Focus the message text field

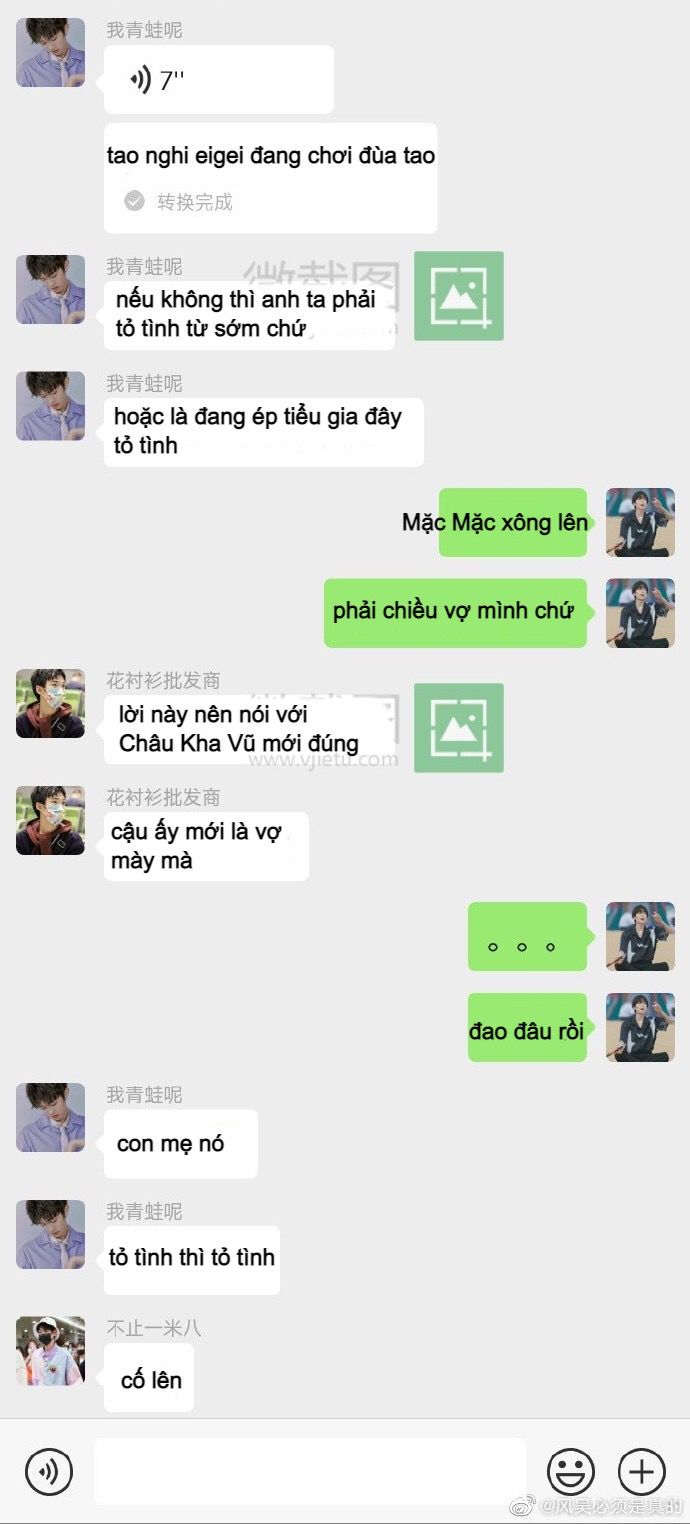point(309,1471)
